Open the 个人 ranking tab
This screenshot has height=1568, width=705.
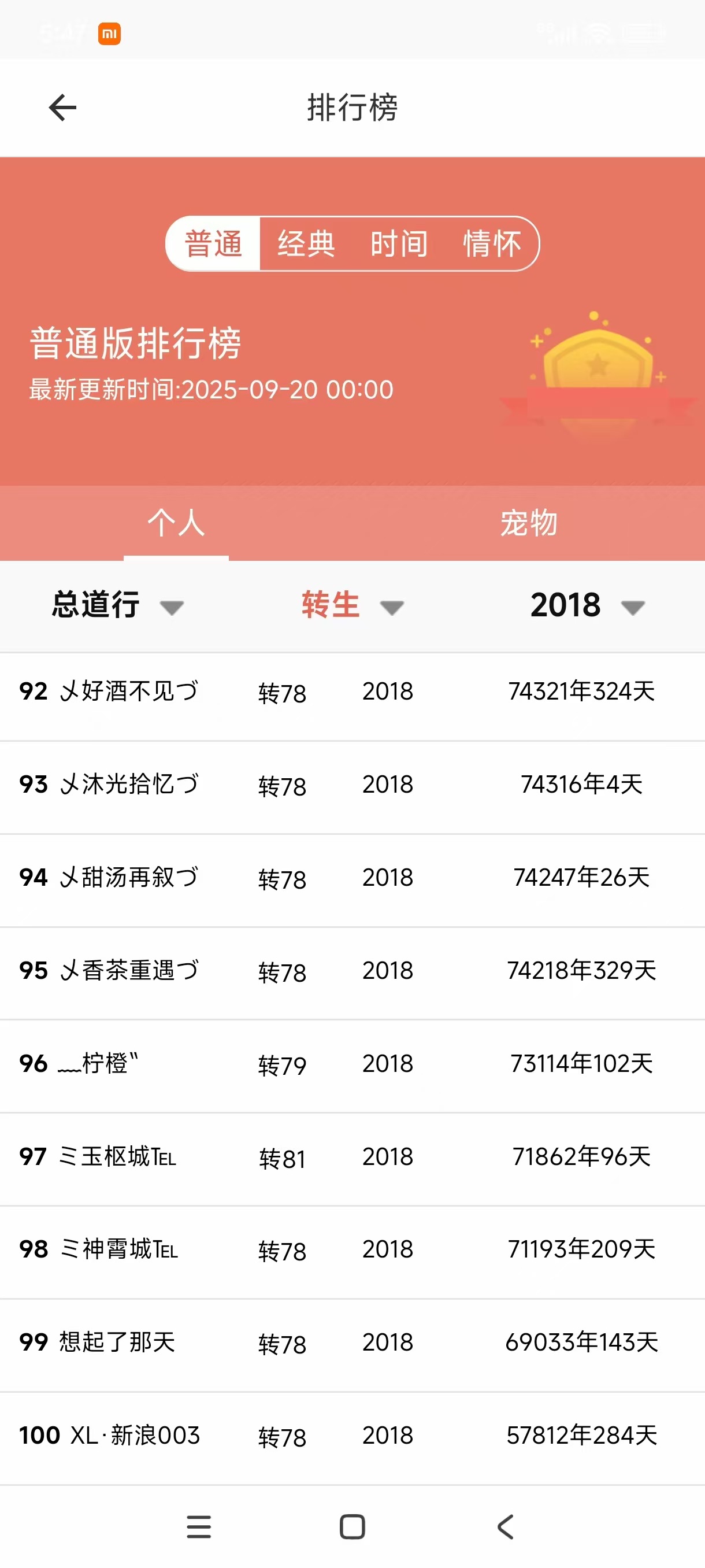point(176,523)
